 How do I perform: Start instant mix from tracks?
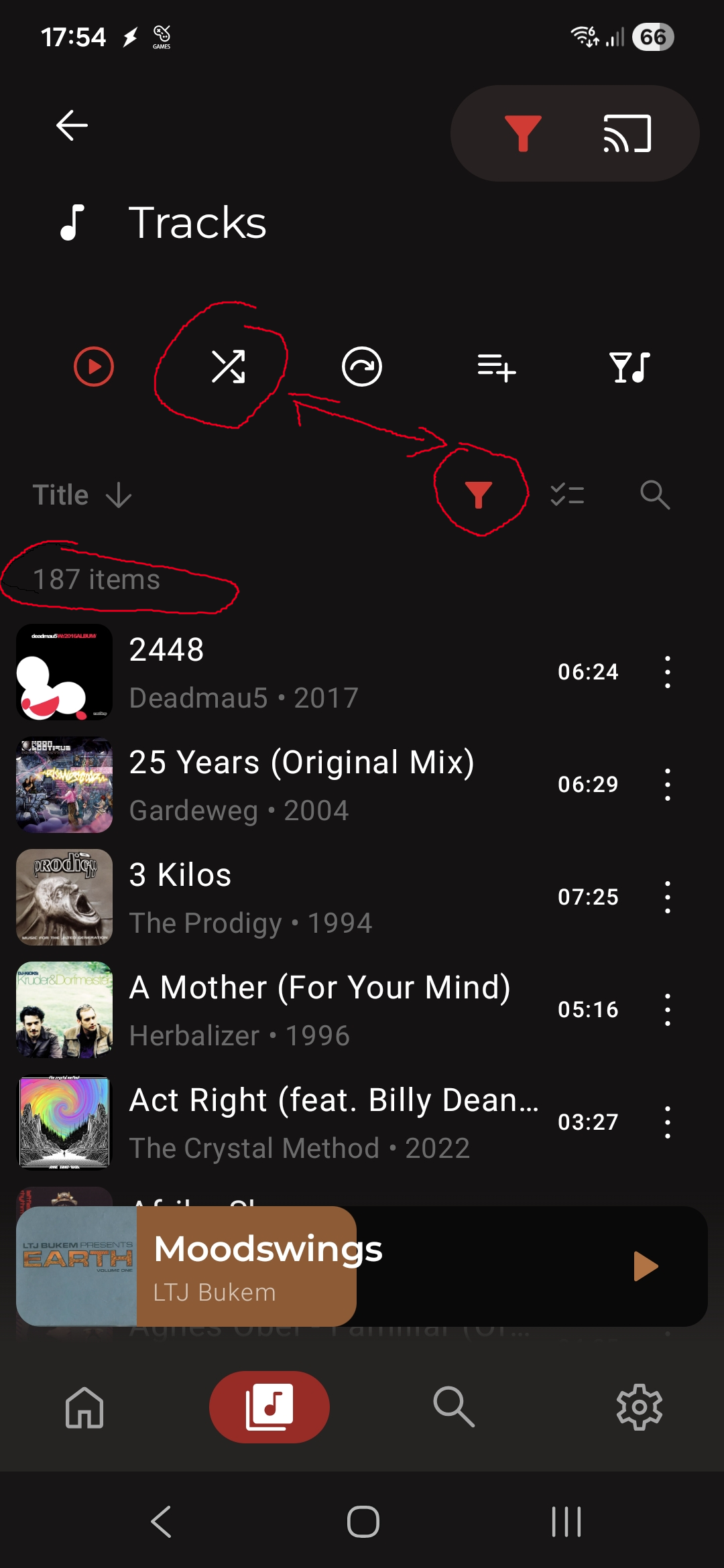tap(362, 367)
